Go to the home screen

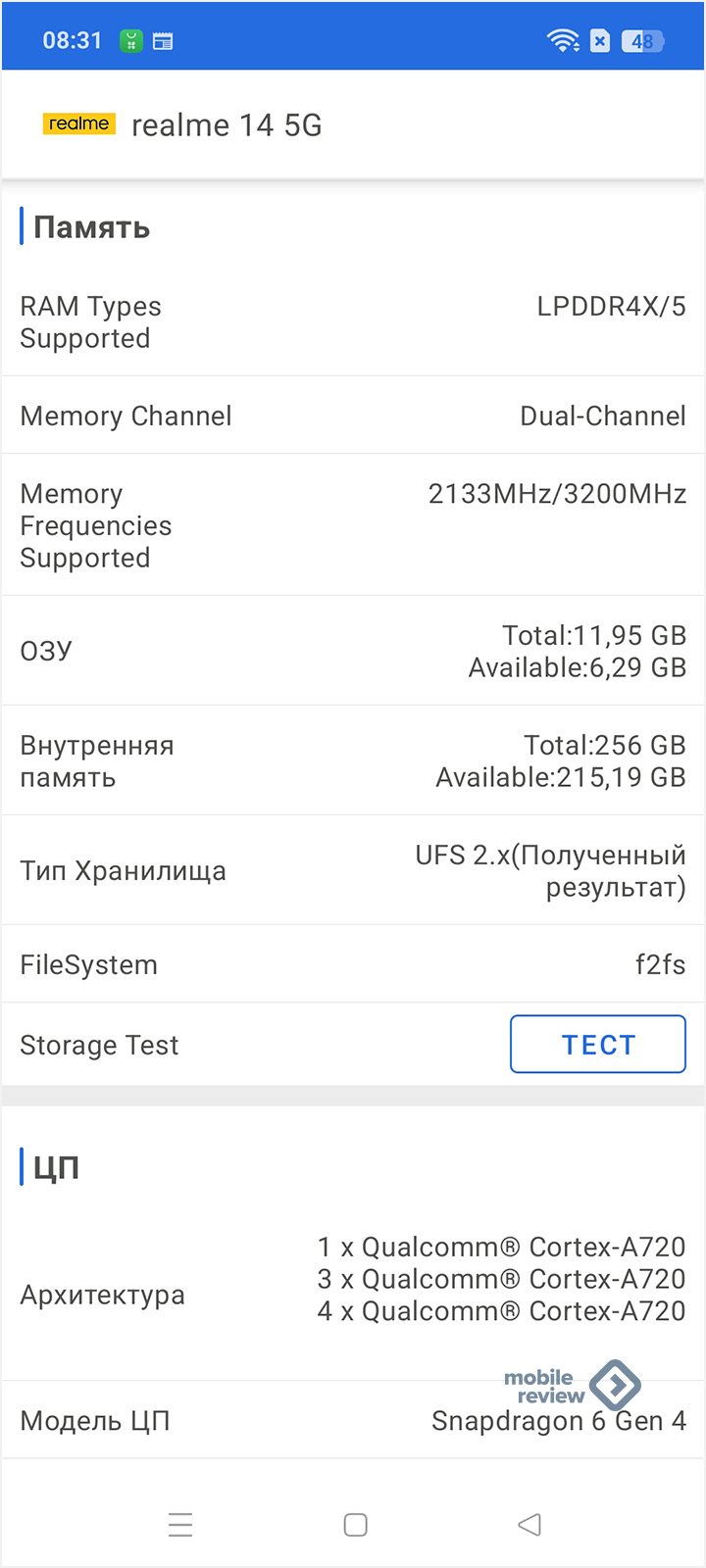pos(355,1524)
